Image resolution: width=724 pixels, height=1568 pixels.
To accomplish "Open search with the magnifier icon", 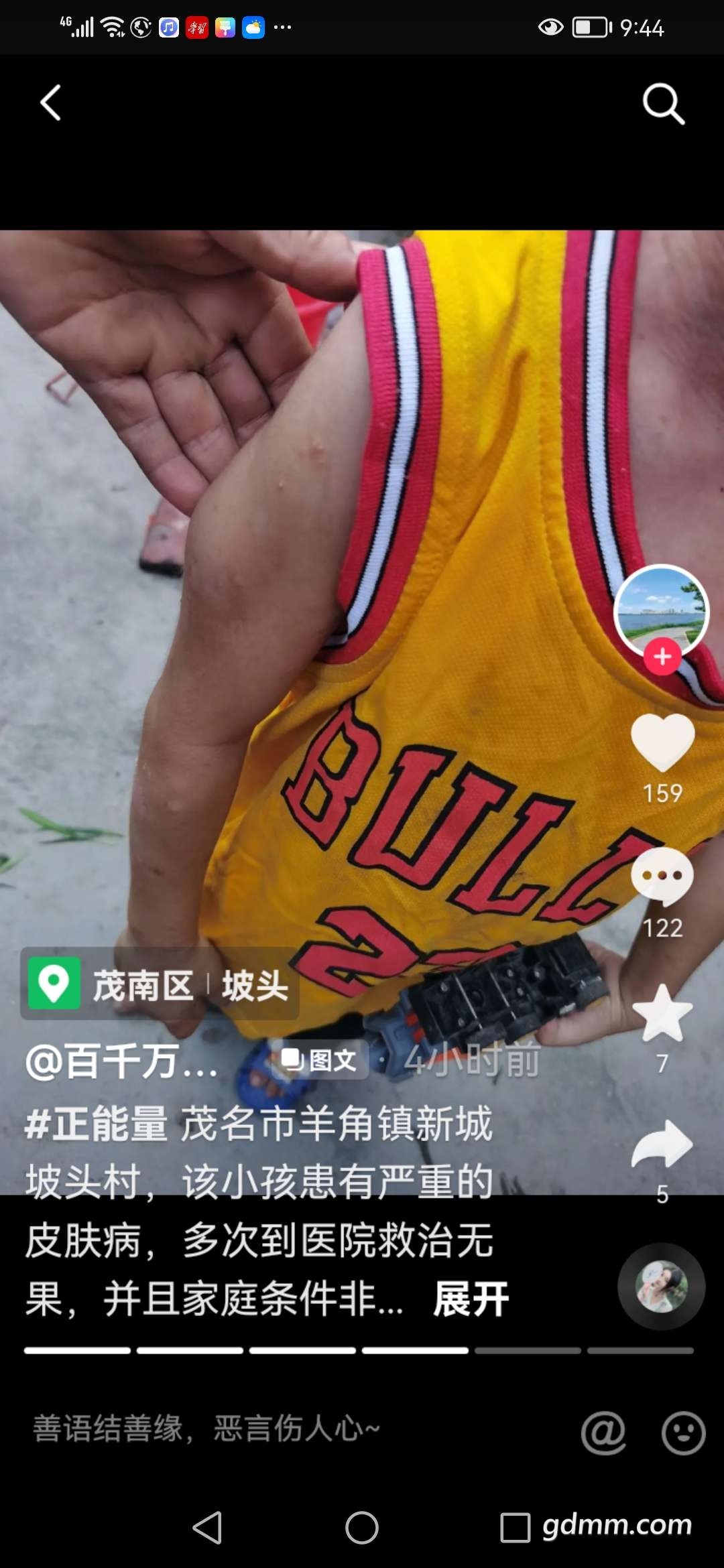I will click(663, 104).
